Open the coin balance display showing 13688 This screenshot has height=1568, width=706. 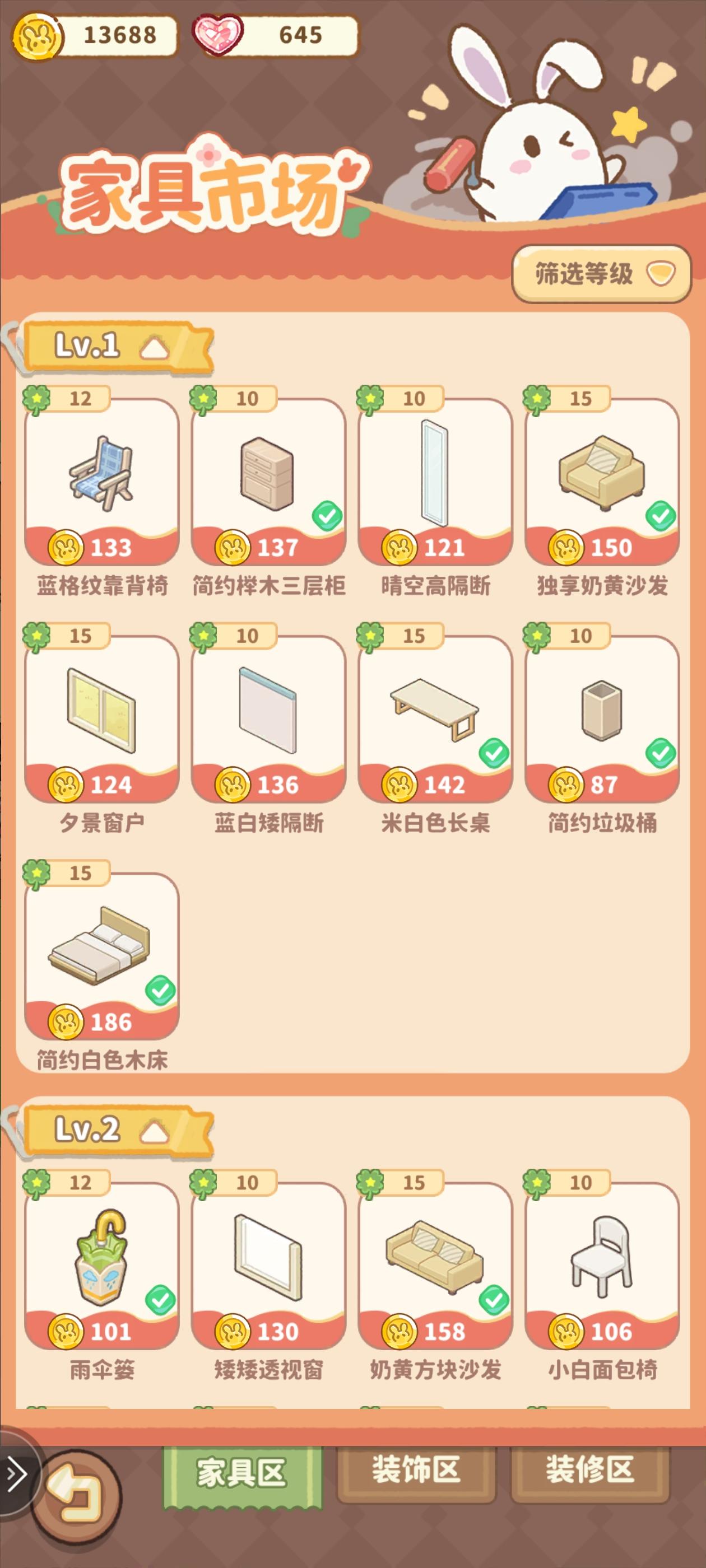(97, 35)
